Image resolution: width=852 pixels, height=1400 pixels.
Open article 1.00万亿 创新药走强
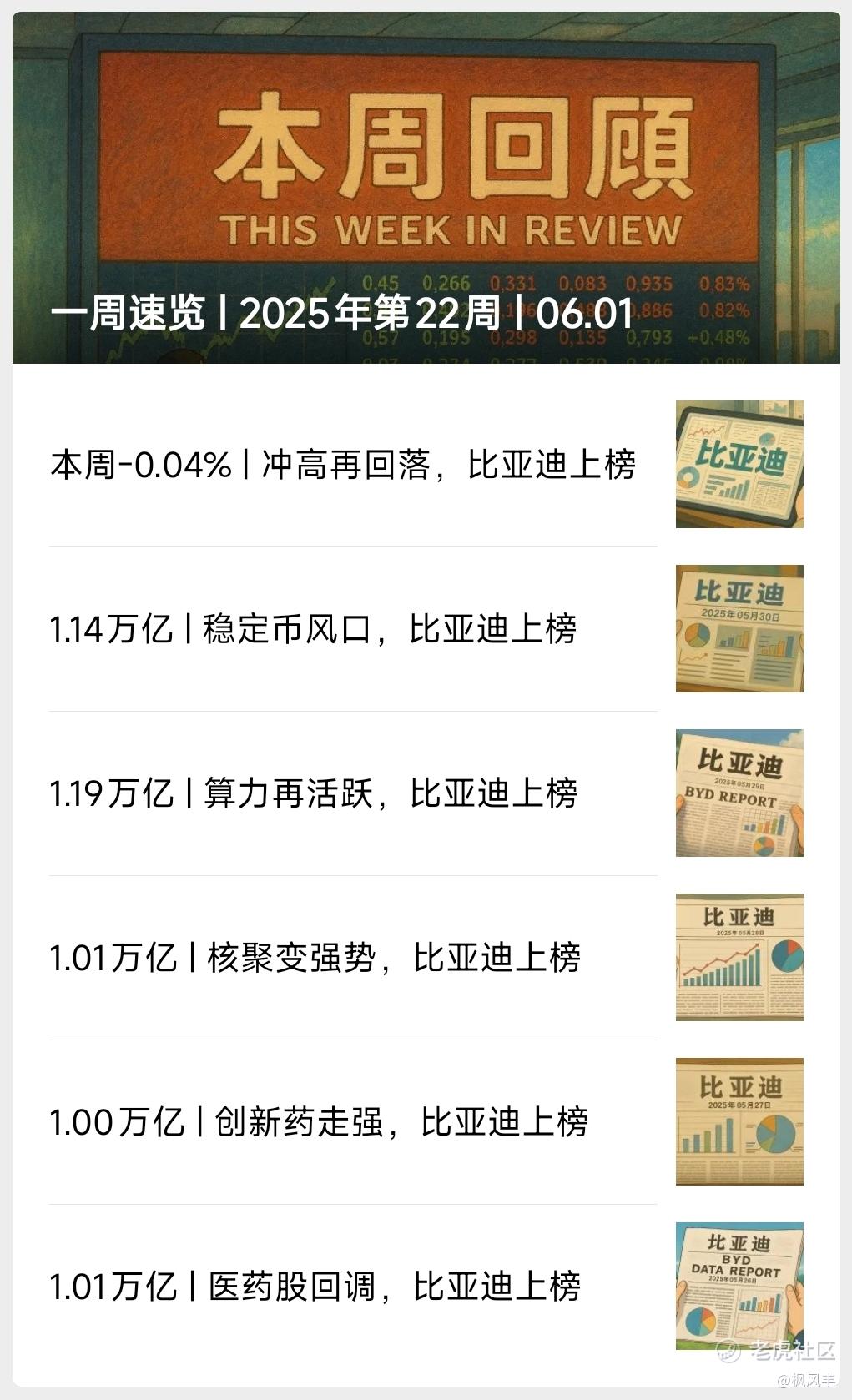coord(426,1122)
